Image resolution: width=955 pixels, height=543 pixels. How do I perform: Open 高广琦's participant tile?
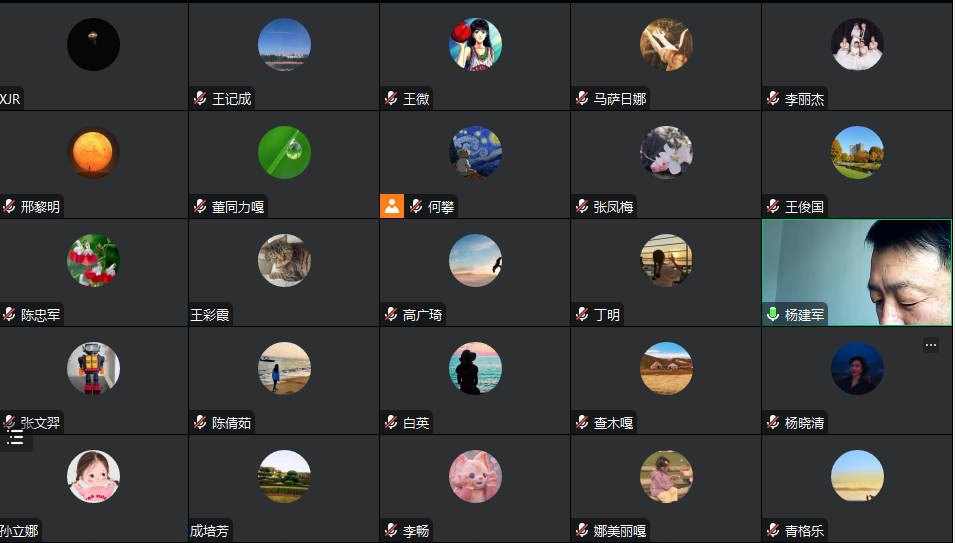tap(475, 272)
